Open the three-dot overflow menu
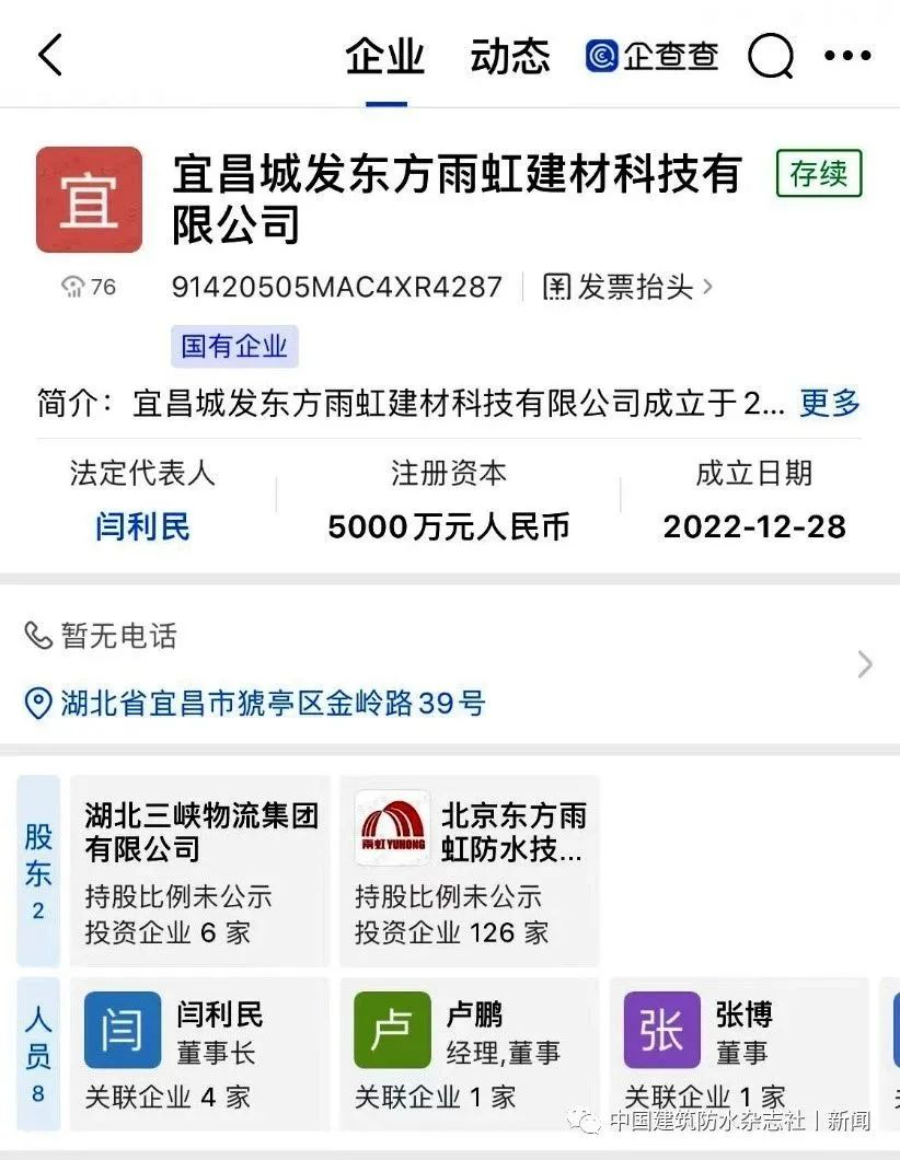 pos(847,56)
